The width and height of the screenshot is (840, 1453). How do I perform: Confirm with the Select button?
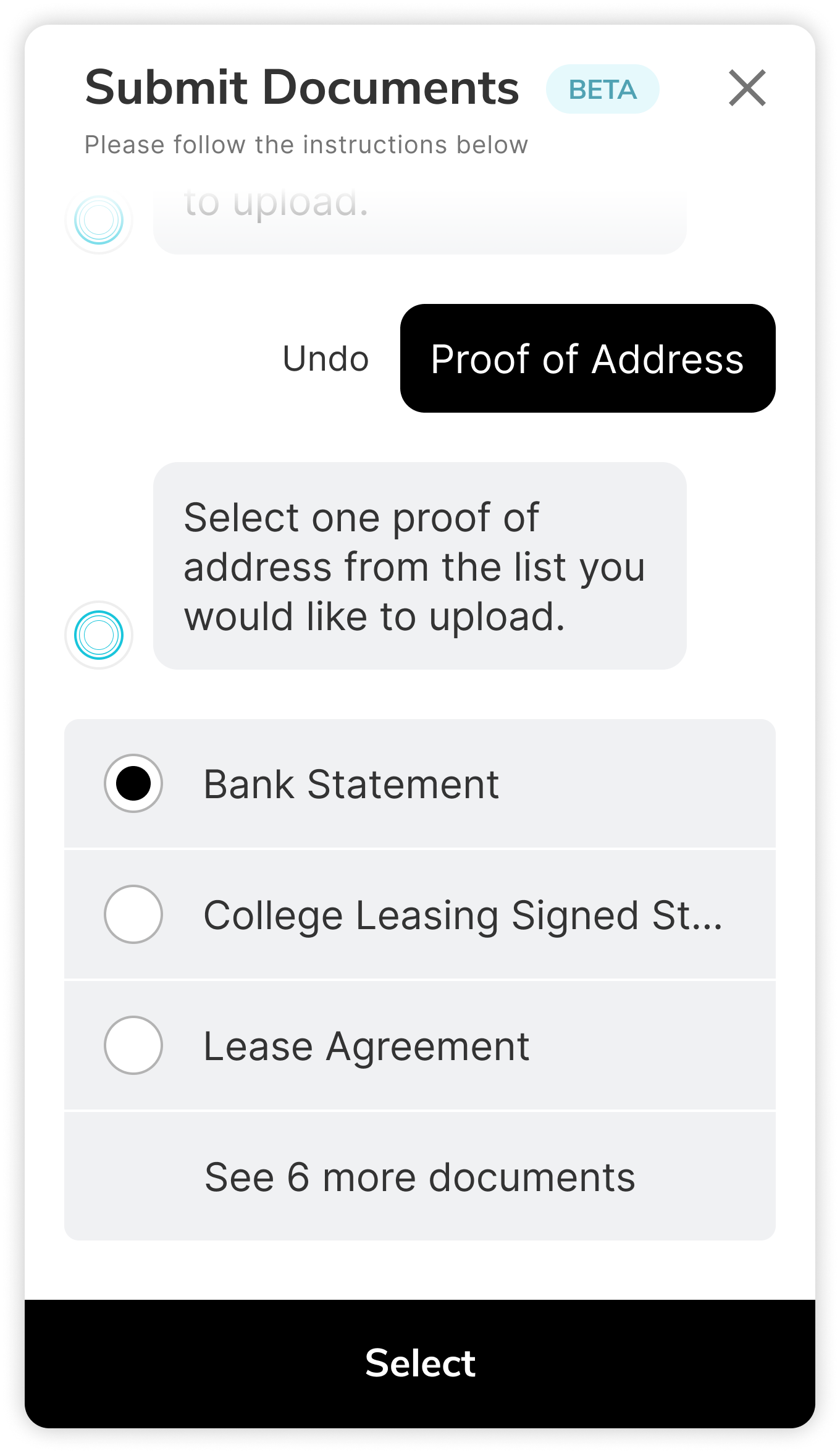(x=420, y=1364)
